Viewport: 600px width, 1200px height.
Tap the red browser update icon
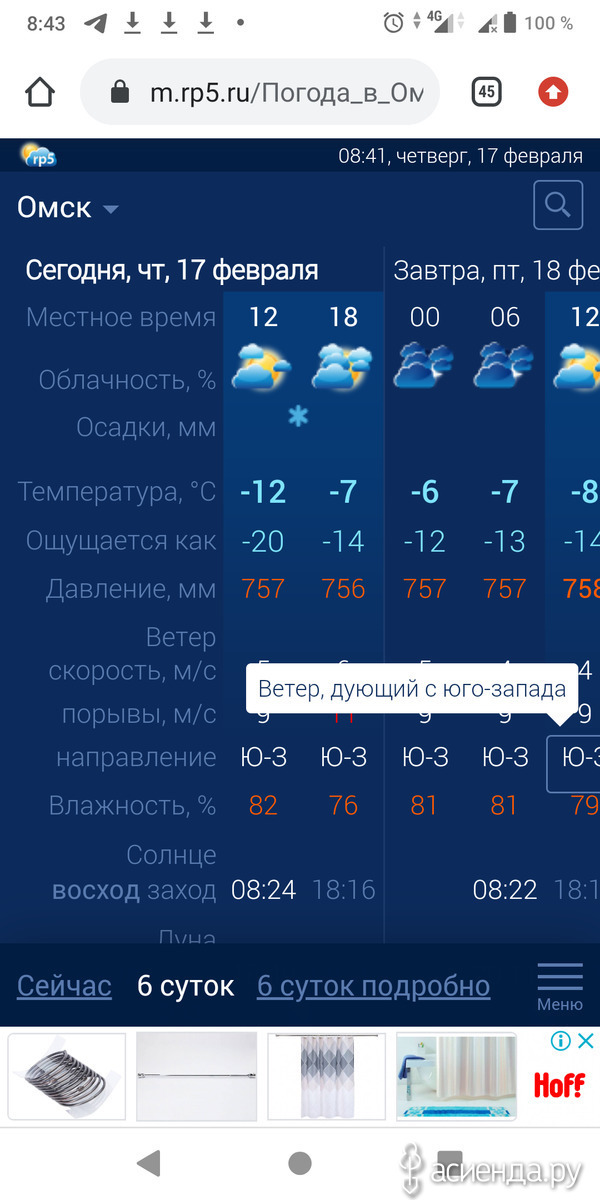pos(553,92)
